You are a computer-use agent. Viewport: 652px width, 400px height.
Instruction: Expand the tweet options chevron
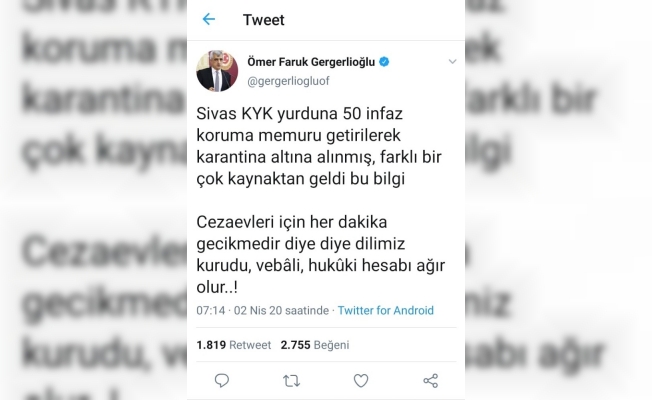click(453, 62)
